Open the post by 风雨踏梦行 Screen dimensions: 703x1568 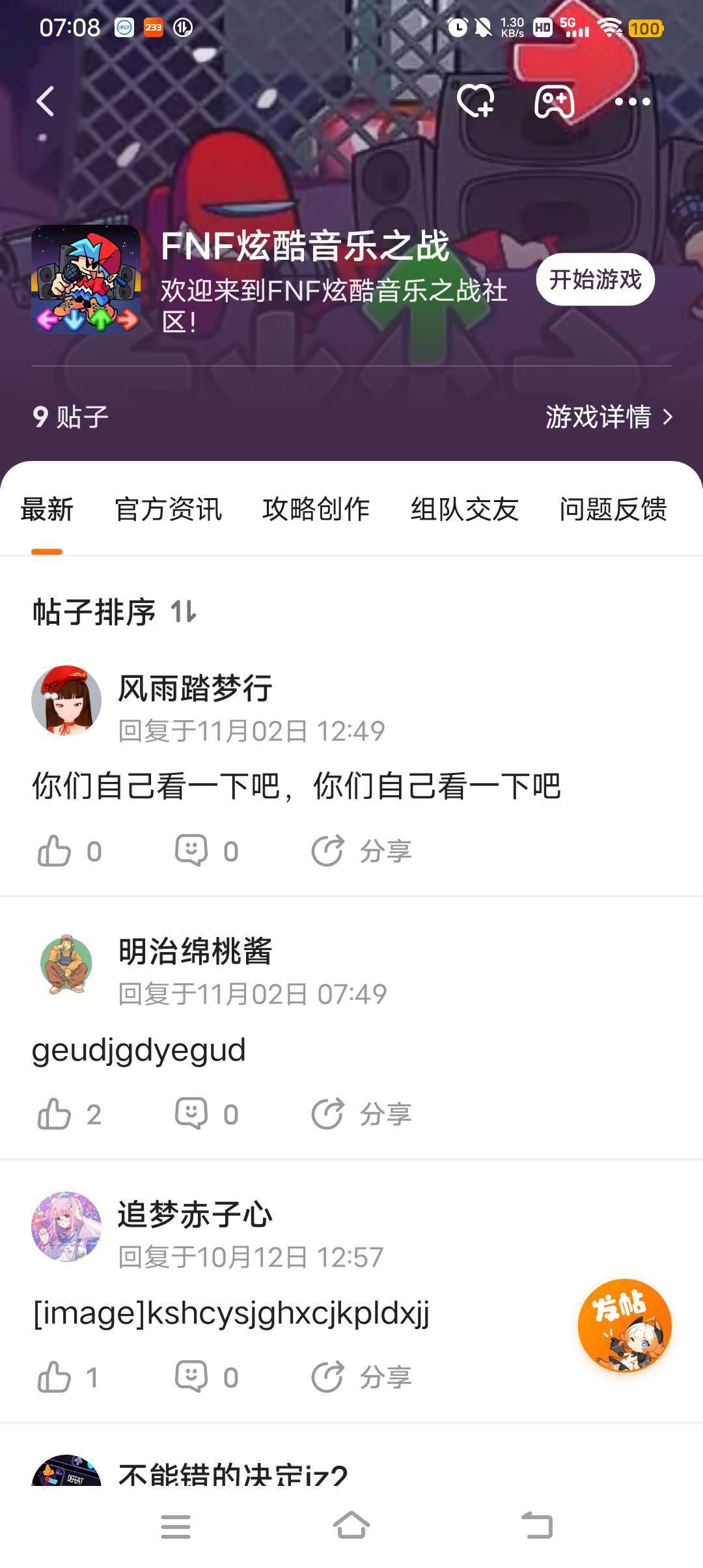[x=296, y=786]
